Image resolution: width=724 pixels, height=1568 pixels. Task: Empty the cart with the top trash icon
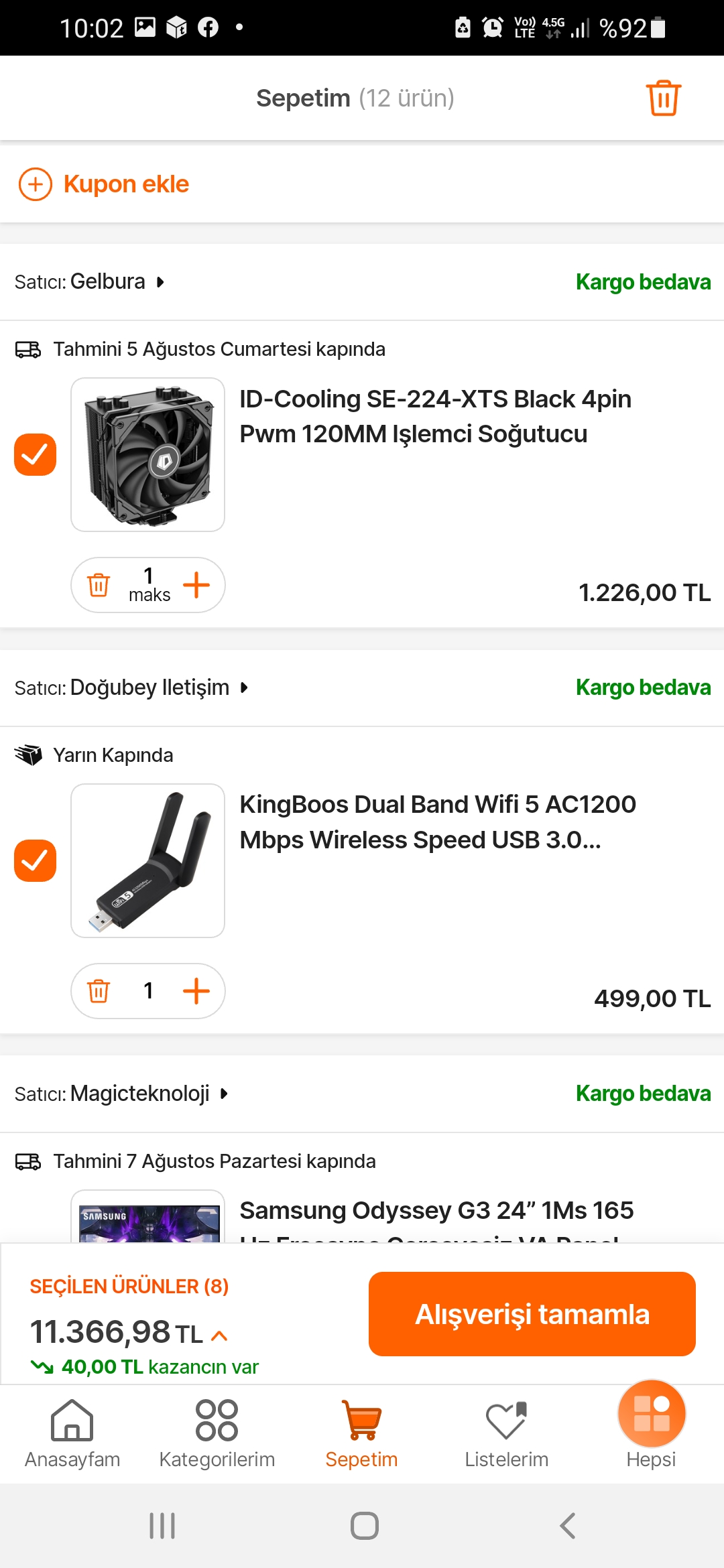click(x=663, y=99)
